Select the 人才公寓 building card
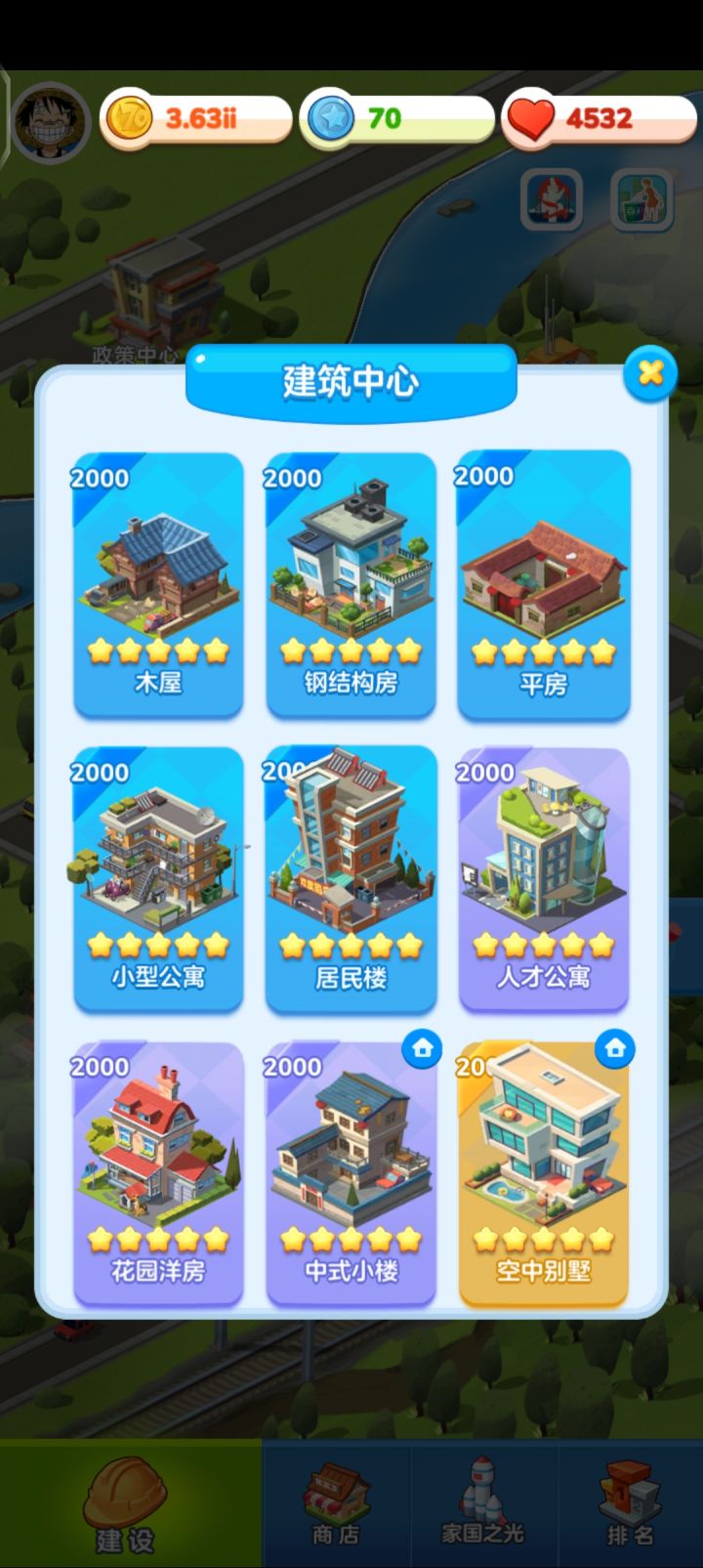 click(543, 876)
